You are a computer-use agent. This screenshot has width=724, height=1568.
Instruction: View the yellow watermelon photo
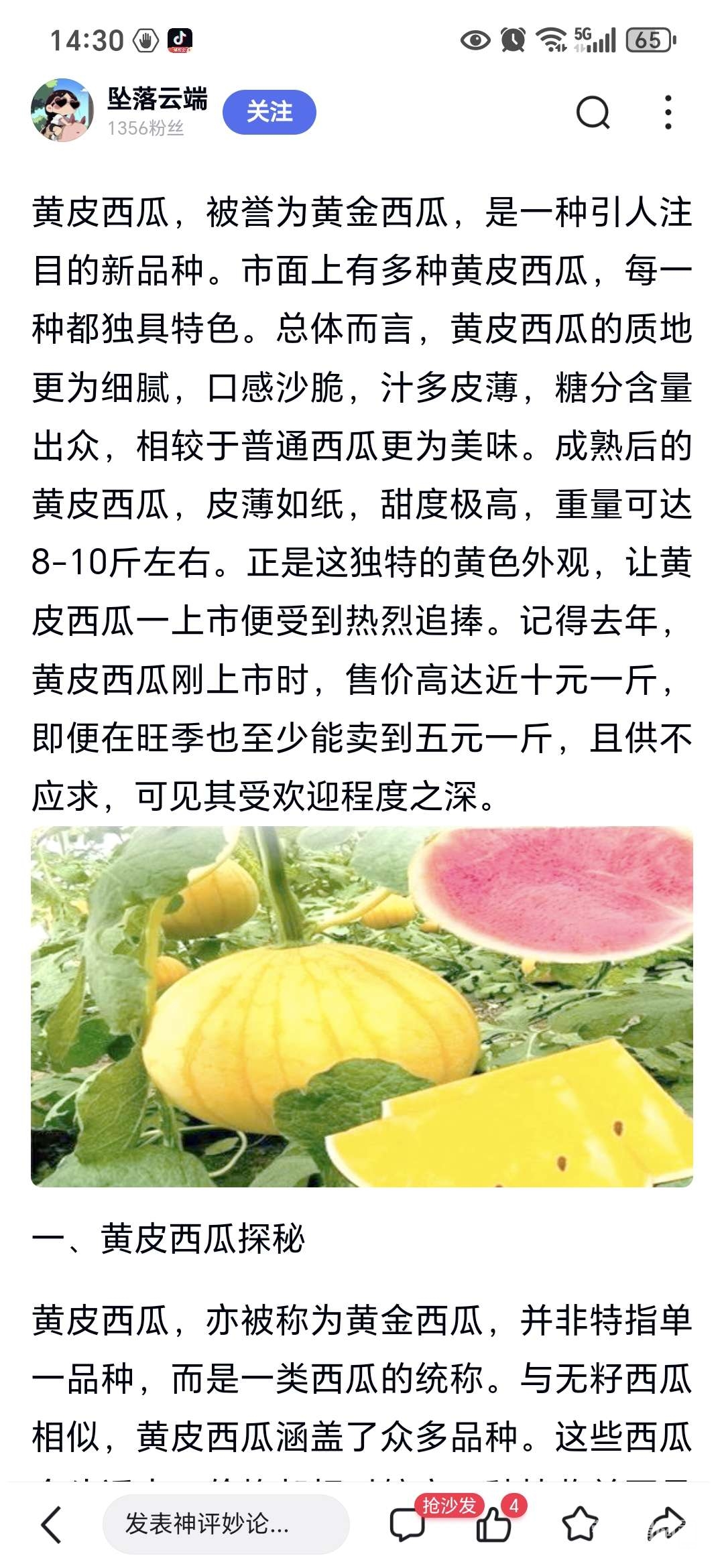[362, 1006]
